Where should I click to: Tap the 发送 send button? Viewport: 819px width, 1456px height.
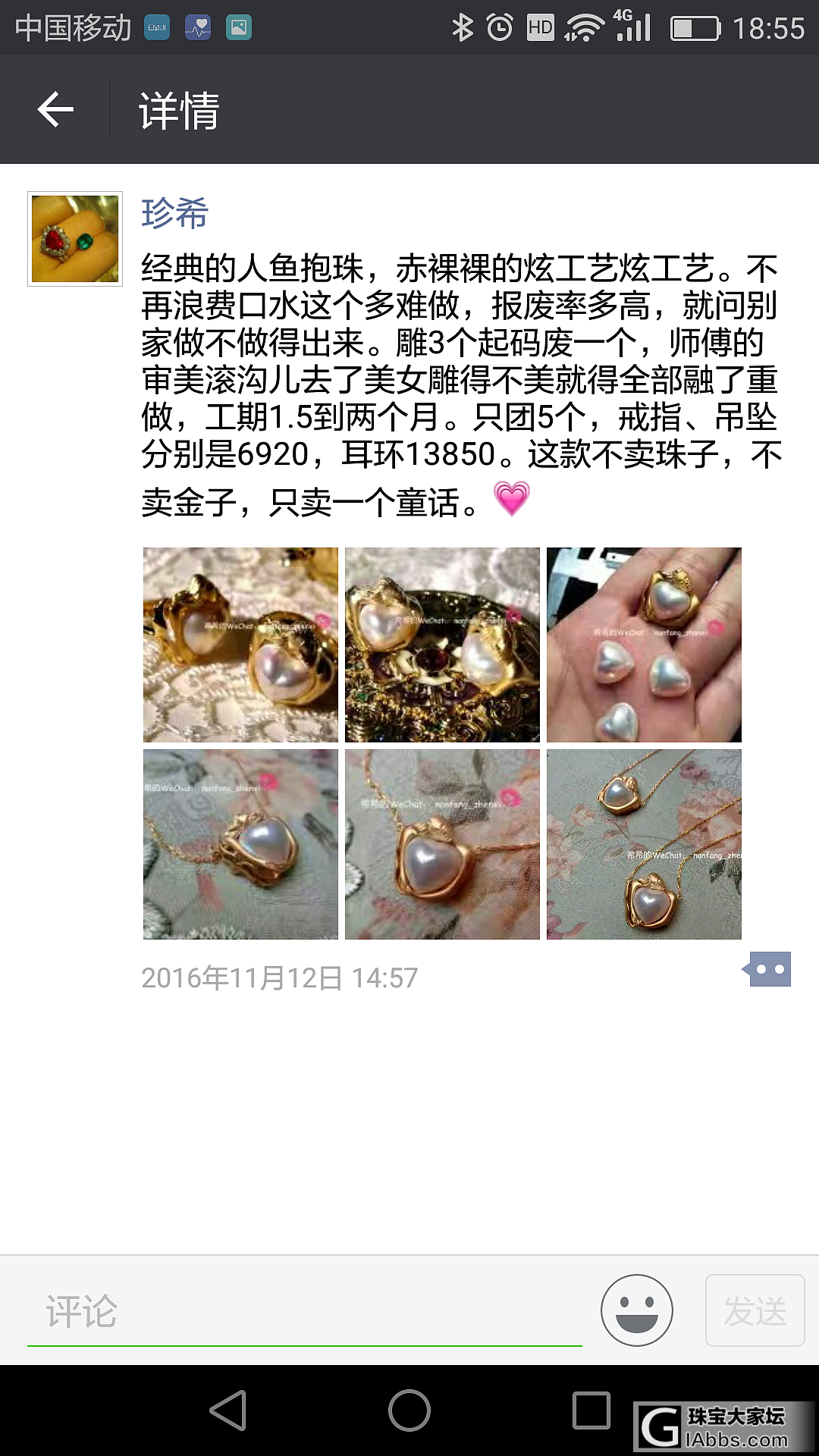click(x=755, y=1310)
